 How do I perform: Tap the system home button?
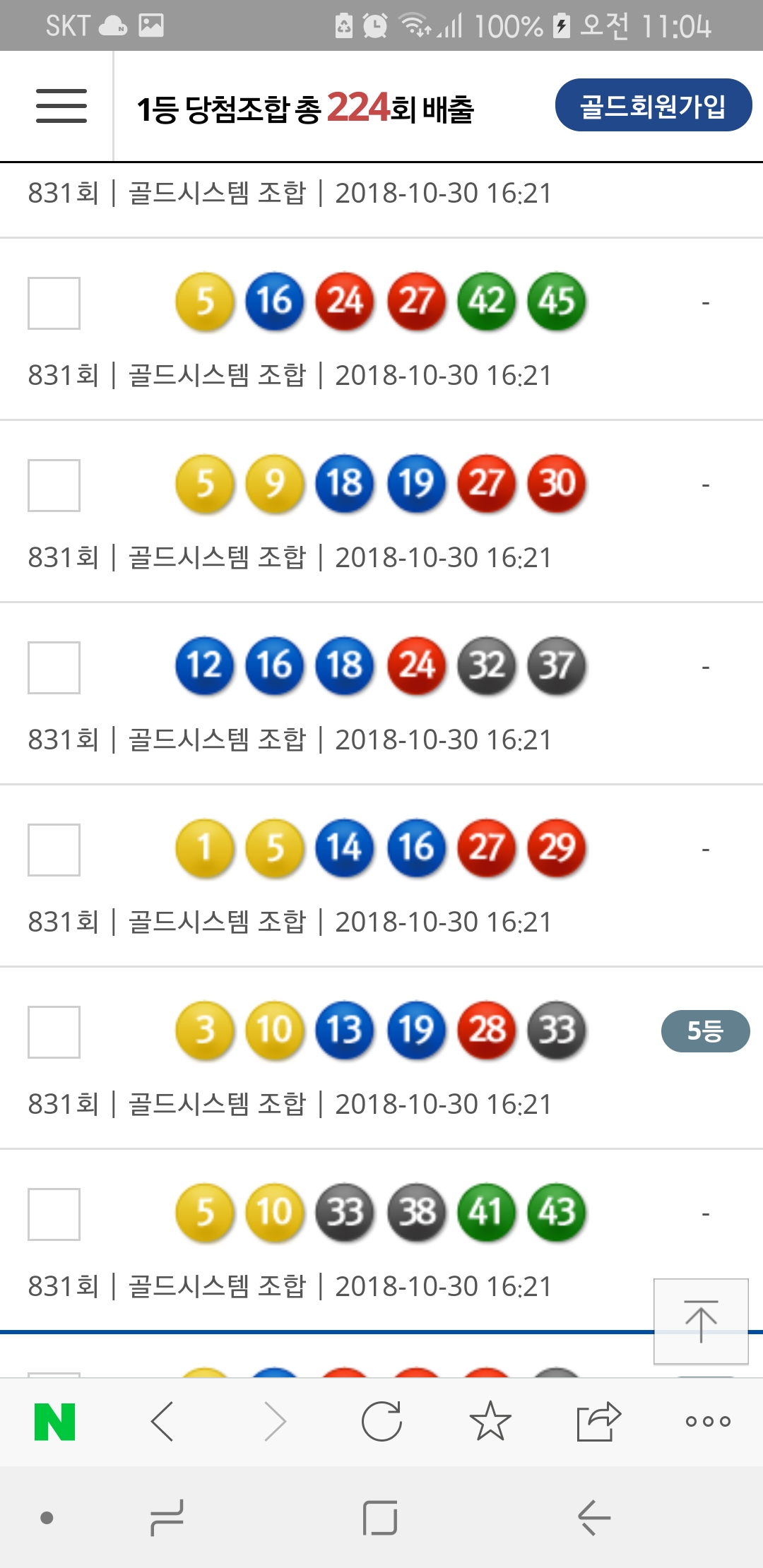tap(380, 1517)
